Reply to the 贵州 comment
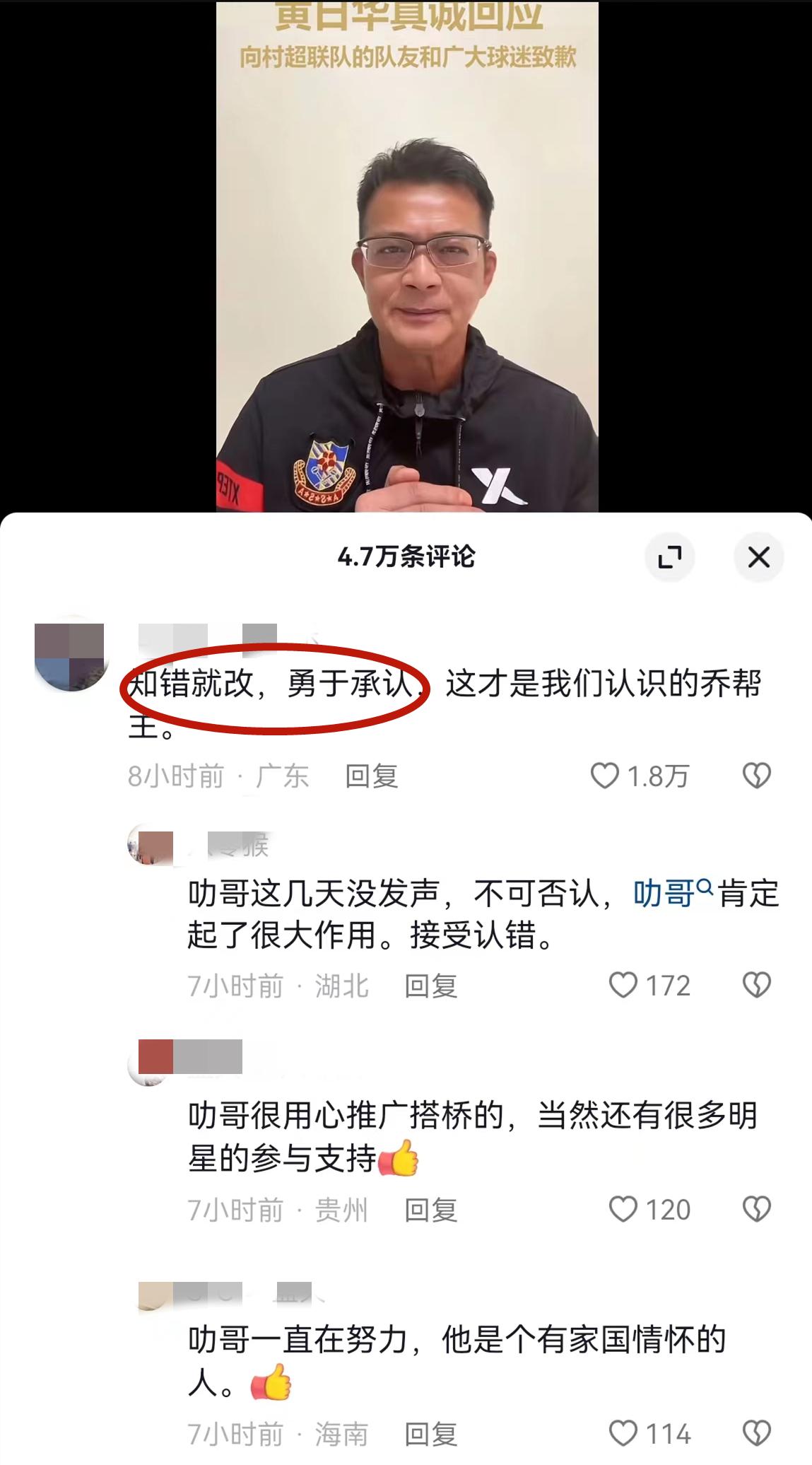The width and height of the screenshot is (812, 1465). point(431,1210)
